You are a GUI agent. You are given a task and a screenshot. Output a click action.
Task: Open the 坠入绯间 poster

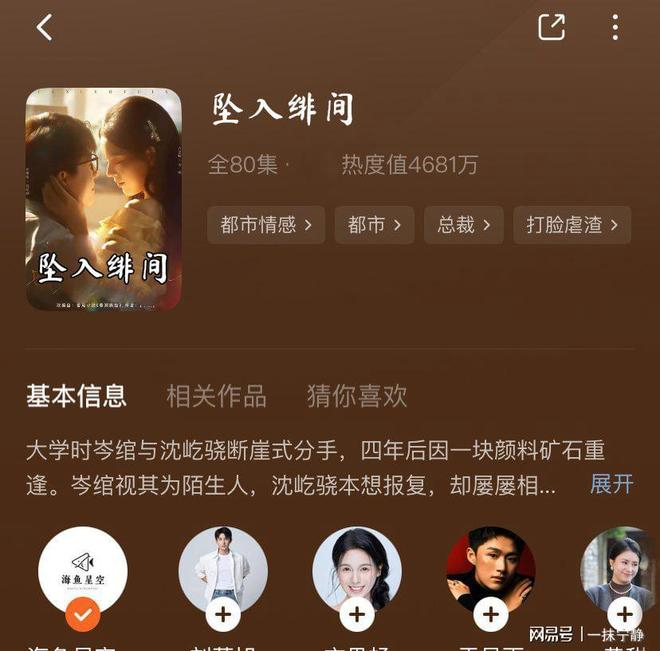point(104,199)
